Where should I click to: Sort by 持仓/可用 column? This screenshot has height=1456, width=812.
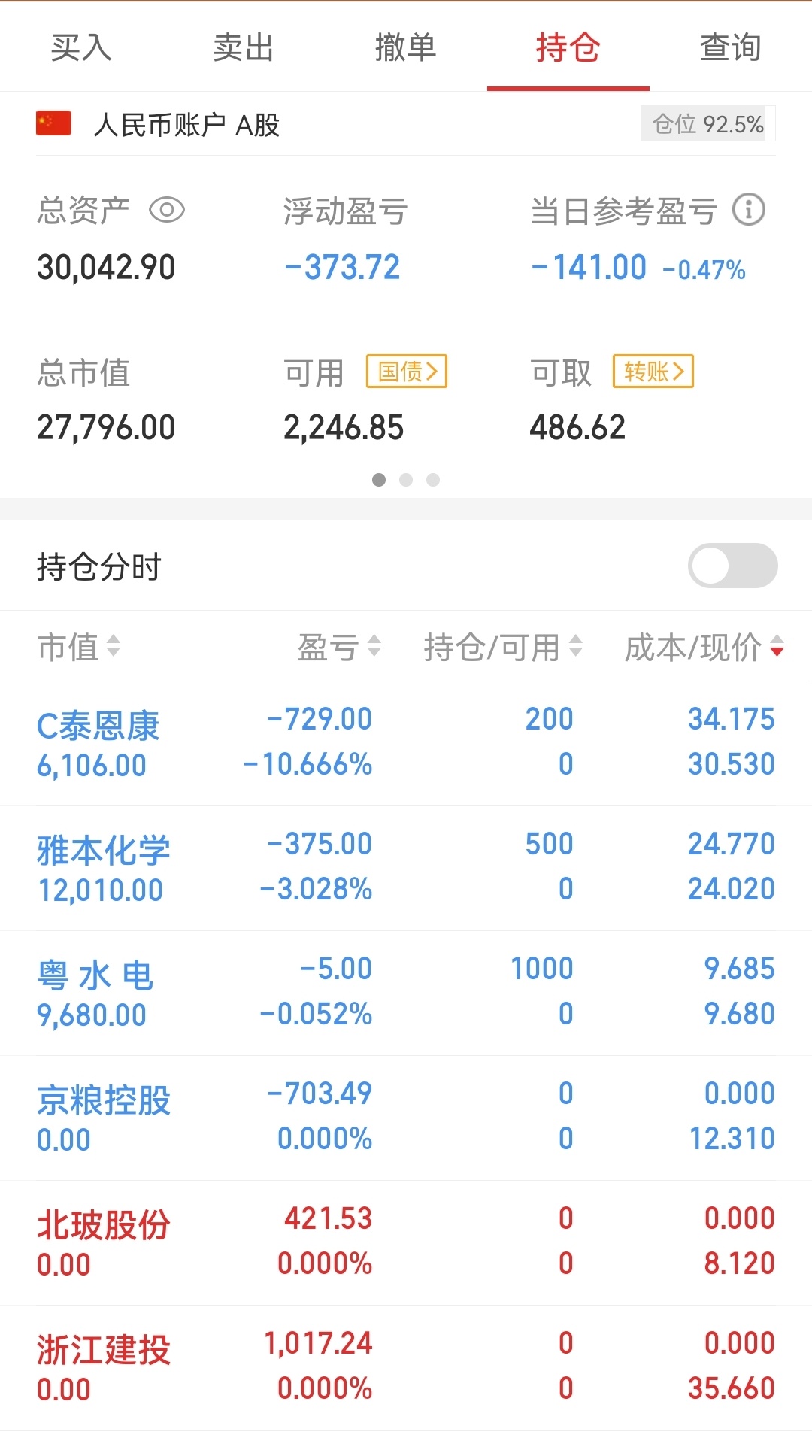coord(503,647)
